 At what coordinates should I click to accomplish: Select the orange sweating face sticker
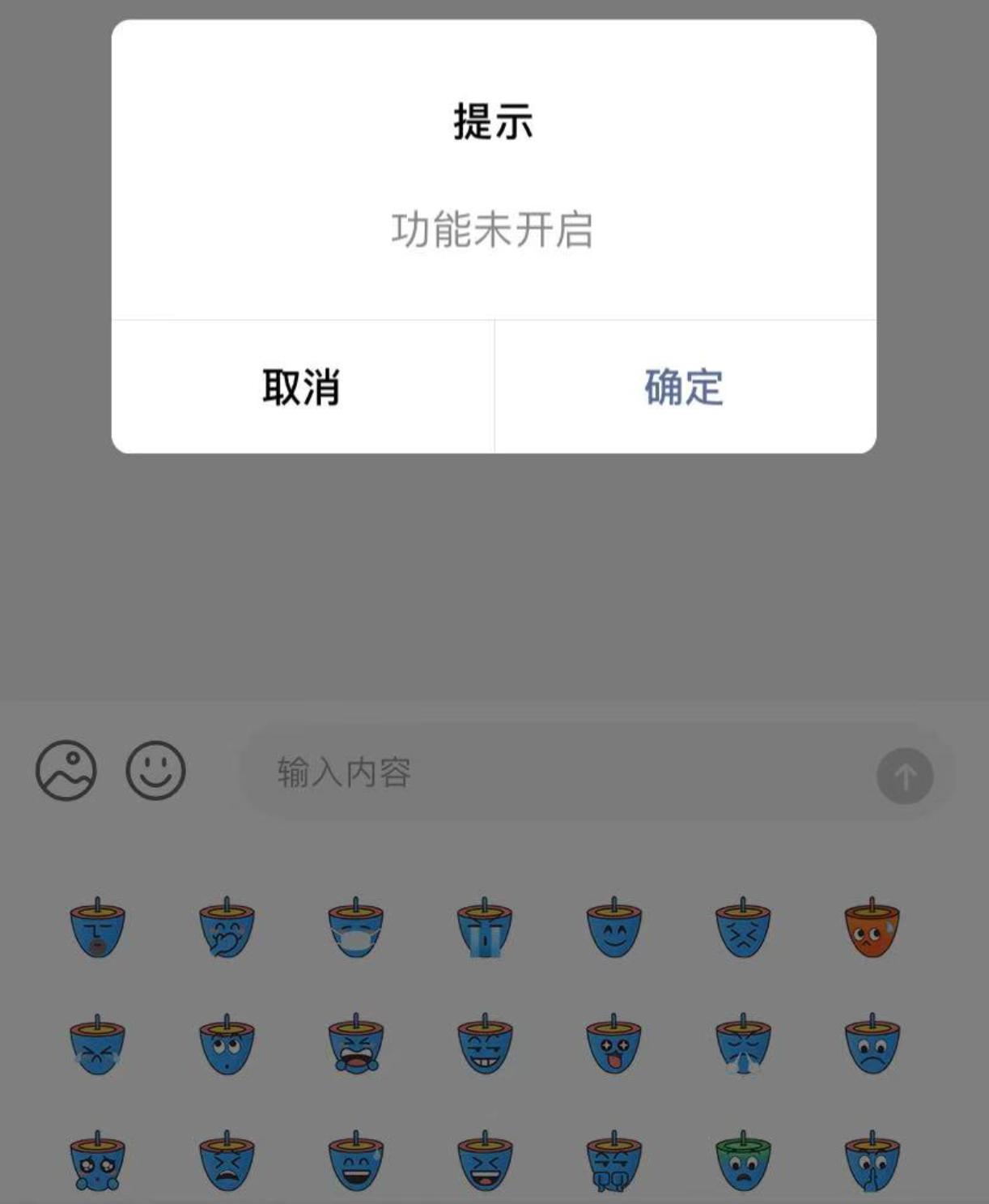coord(872,929)
